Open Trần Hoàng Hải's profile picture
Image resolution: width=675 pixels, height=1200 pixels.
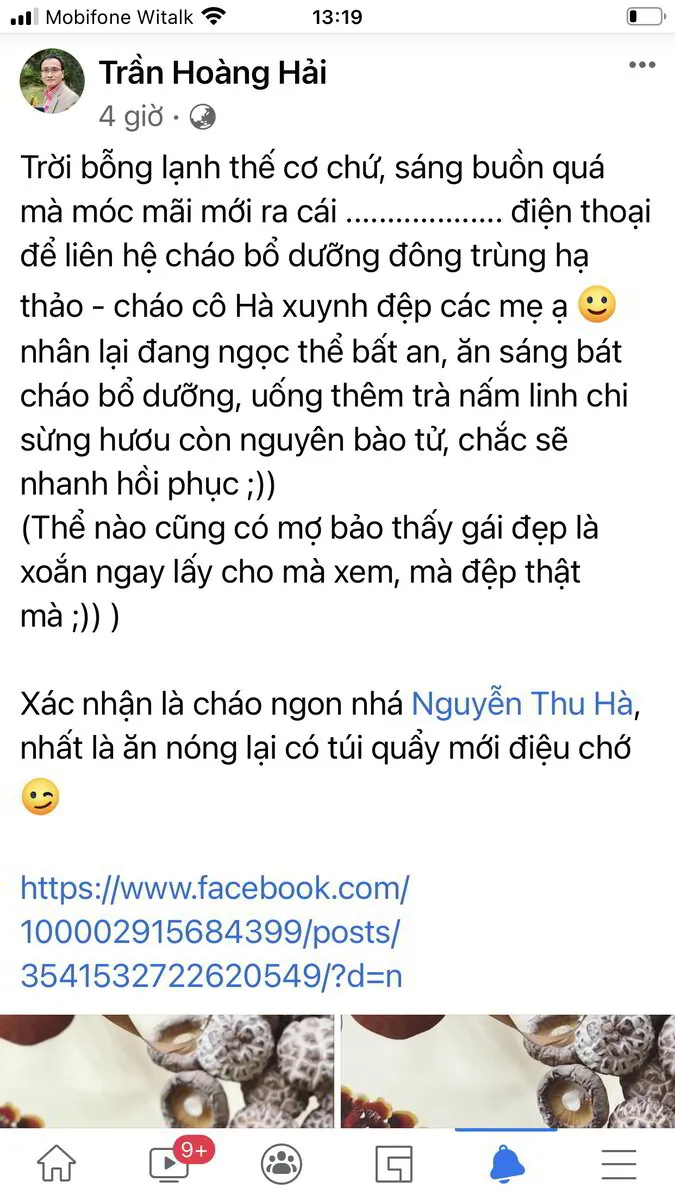click(52, 81)
